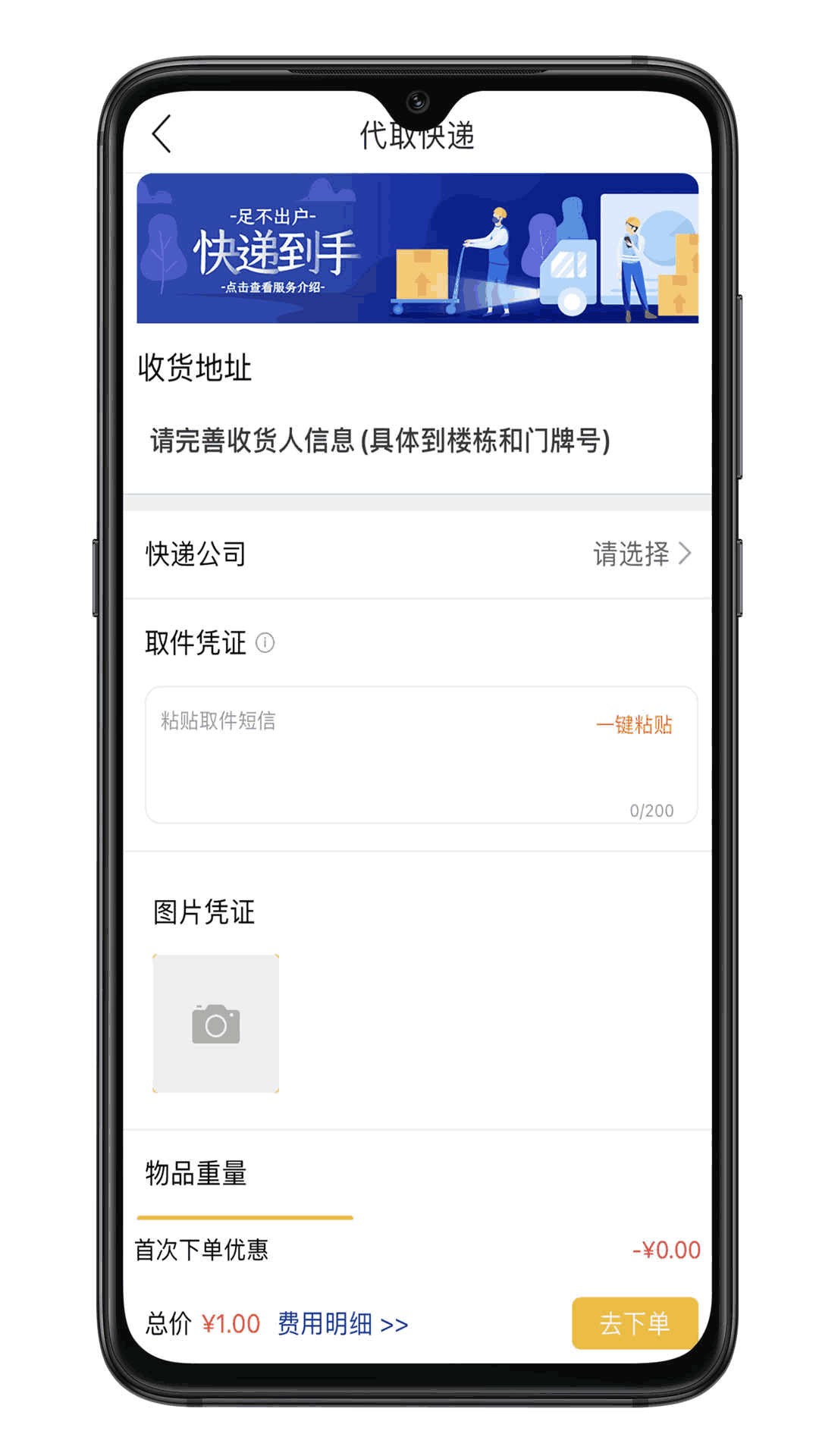The image size is (819, 1456).
Task: Tap 去下单 to place the order
Action: point(634,1323)
